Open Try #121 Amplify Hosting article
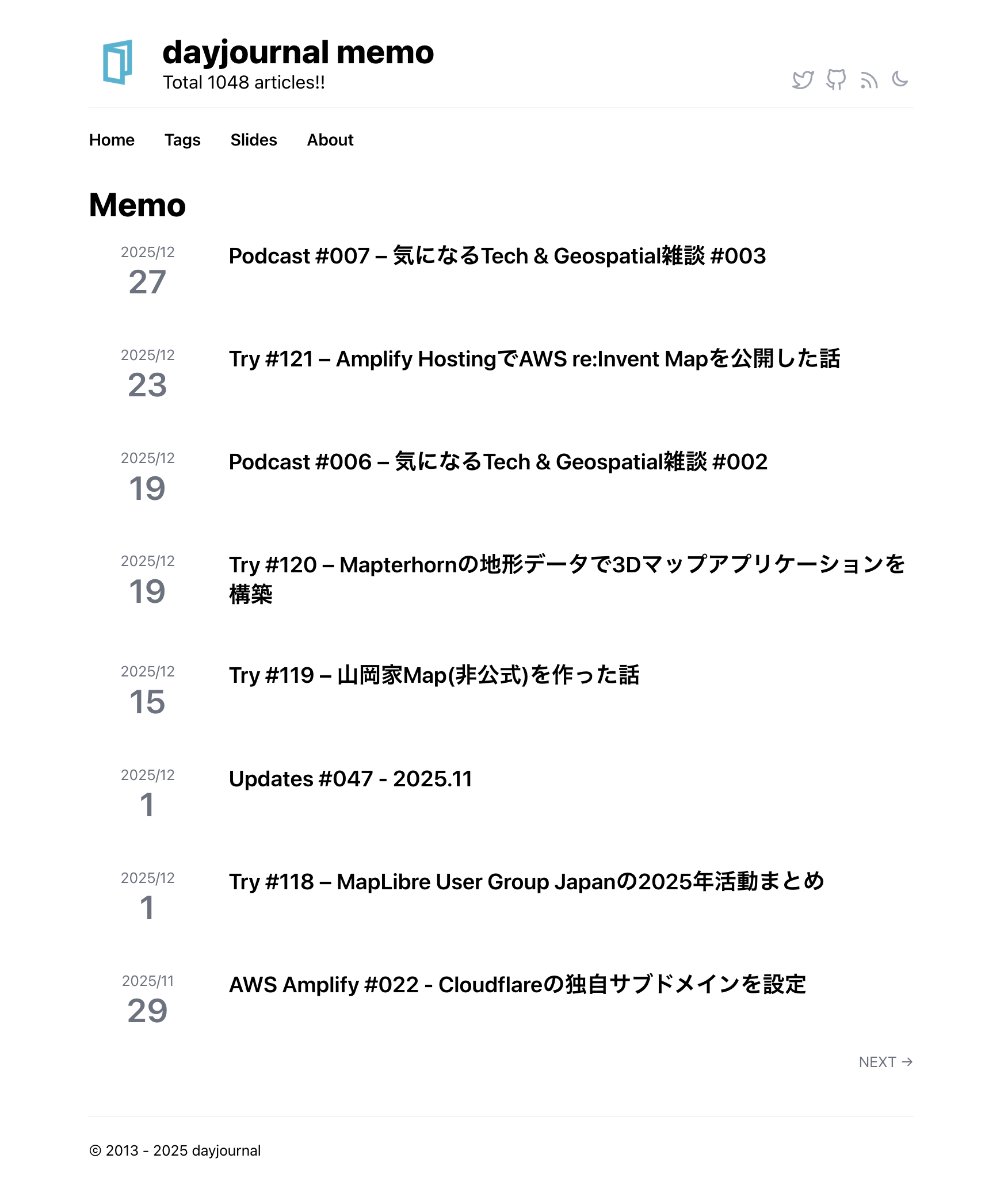Screen dimensions: 1008x1193 click(x=534, y=359)
